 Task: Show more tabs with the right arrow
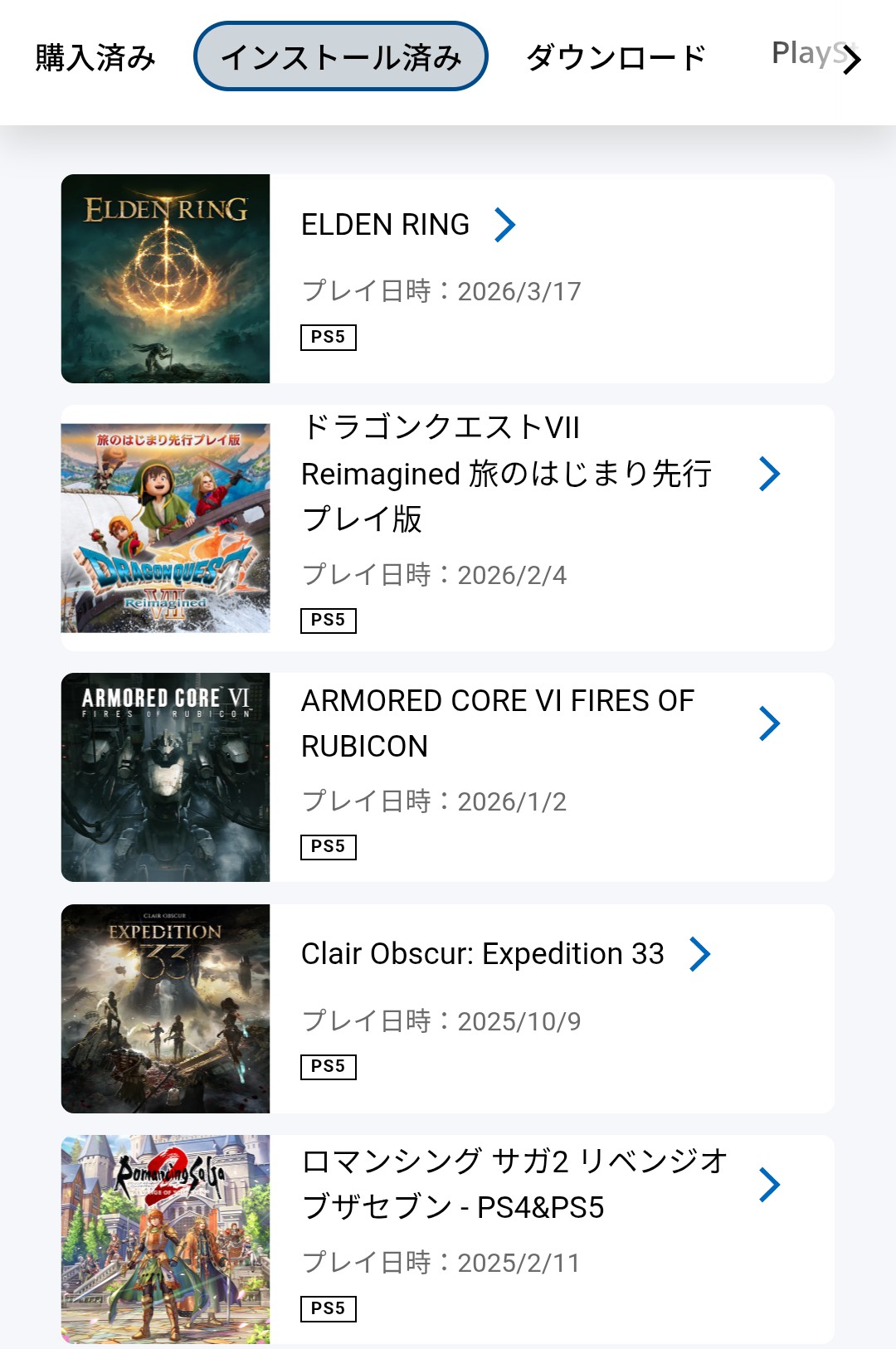(851, 59)
